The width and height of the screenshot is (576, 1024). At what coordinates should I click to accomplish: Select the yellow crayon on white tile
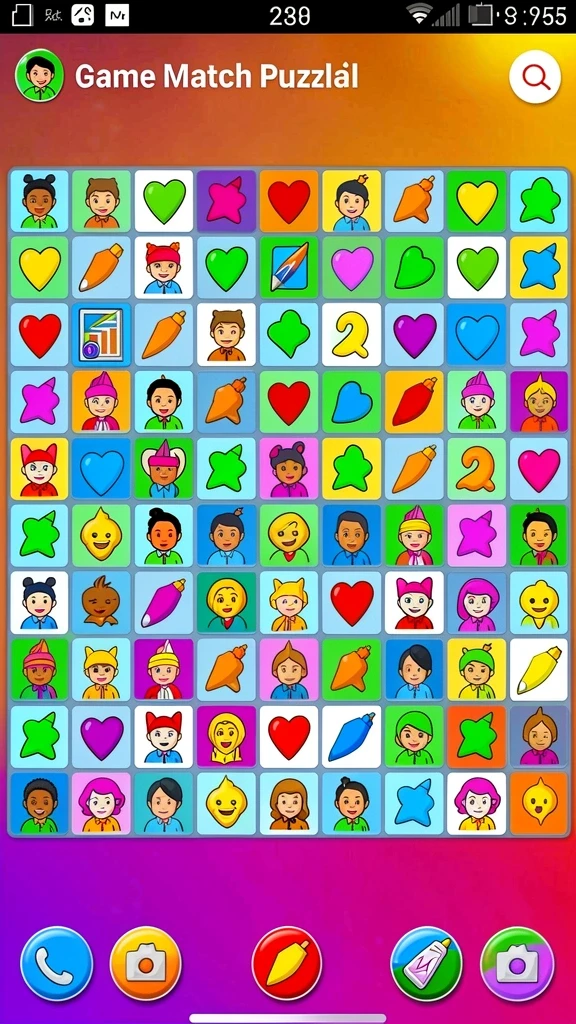(539, 669)
